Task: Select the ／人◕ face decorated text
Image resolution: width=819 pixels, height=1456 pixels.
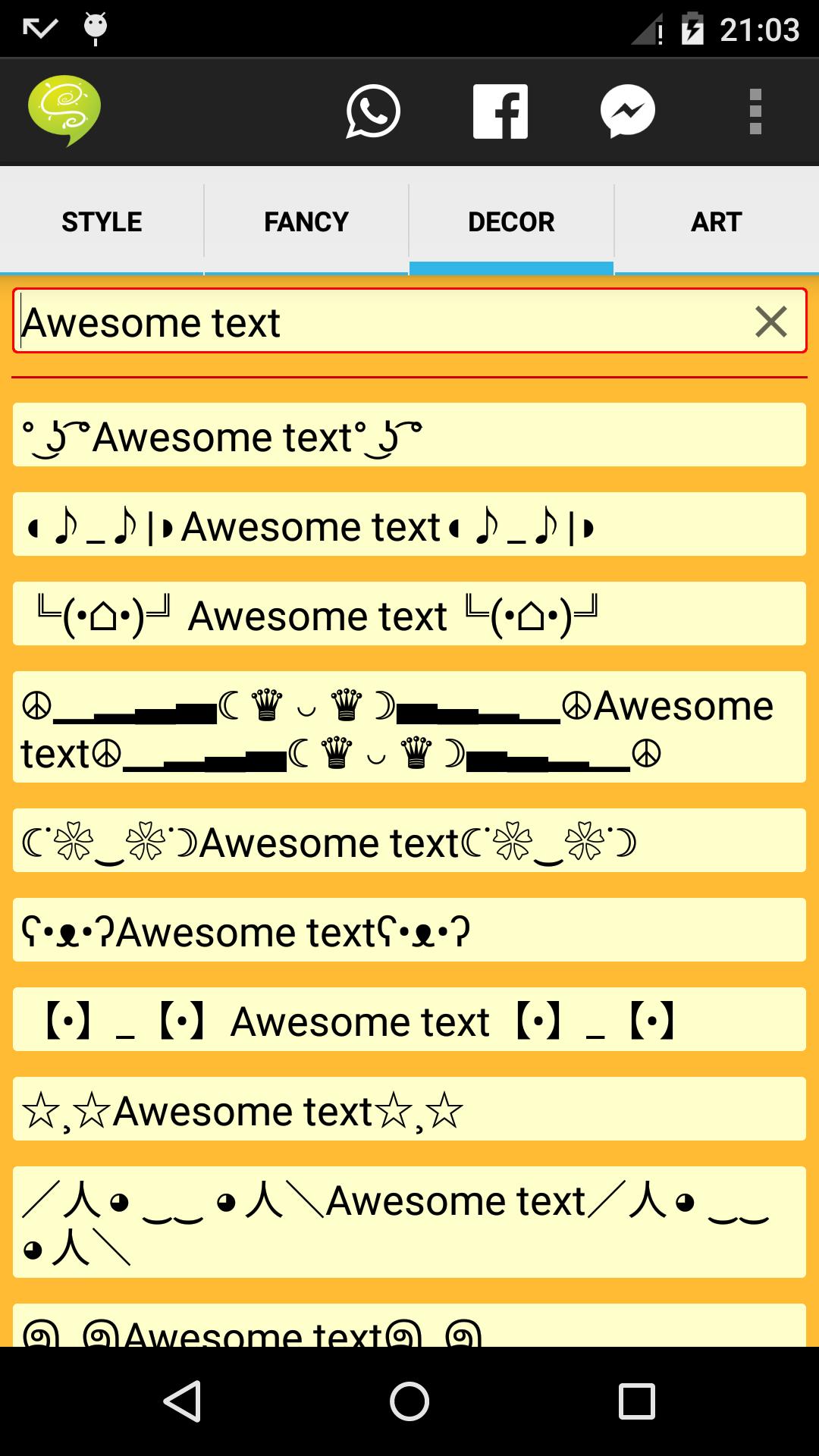Action: (x=409, y=1222)
